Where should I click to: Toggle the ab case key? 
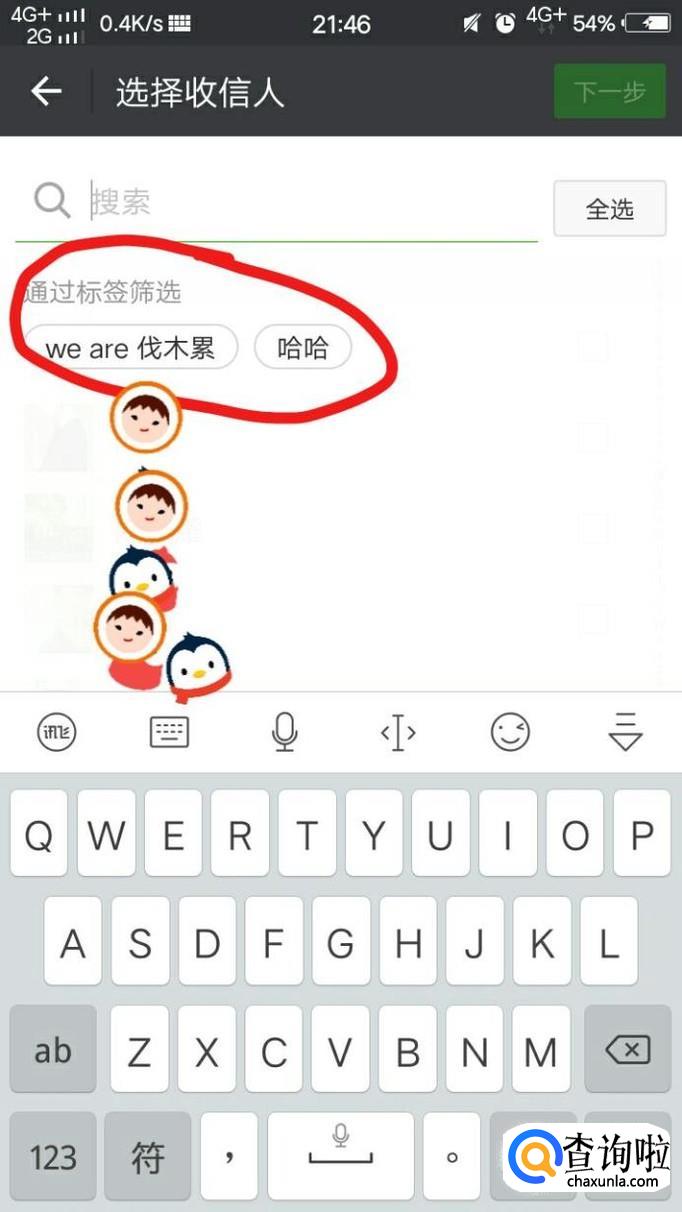coord(53,1050)
